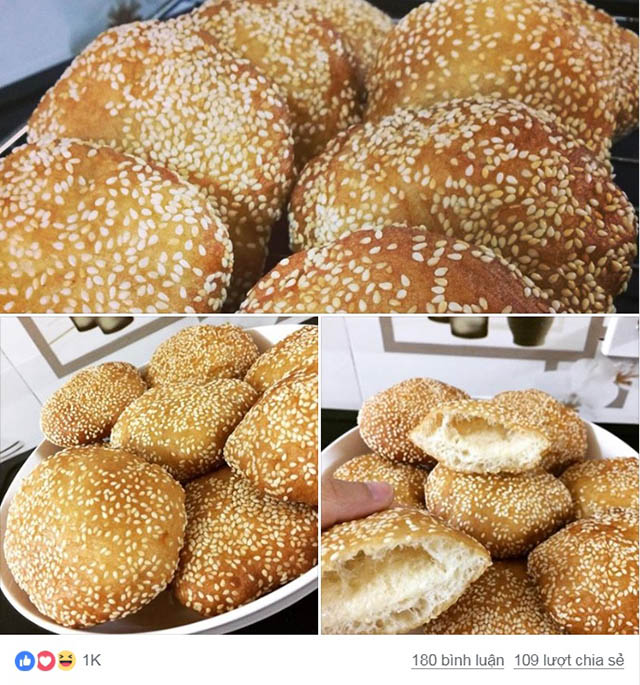Open the large top photo of sesame buns

[320, 157]
